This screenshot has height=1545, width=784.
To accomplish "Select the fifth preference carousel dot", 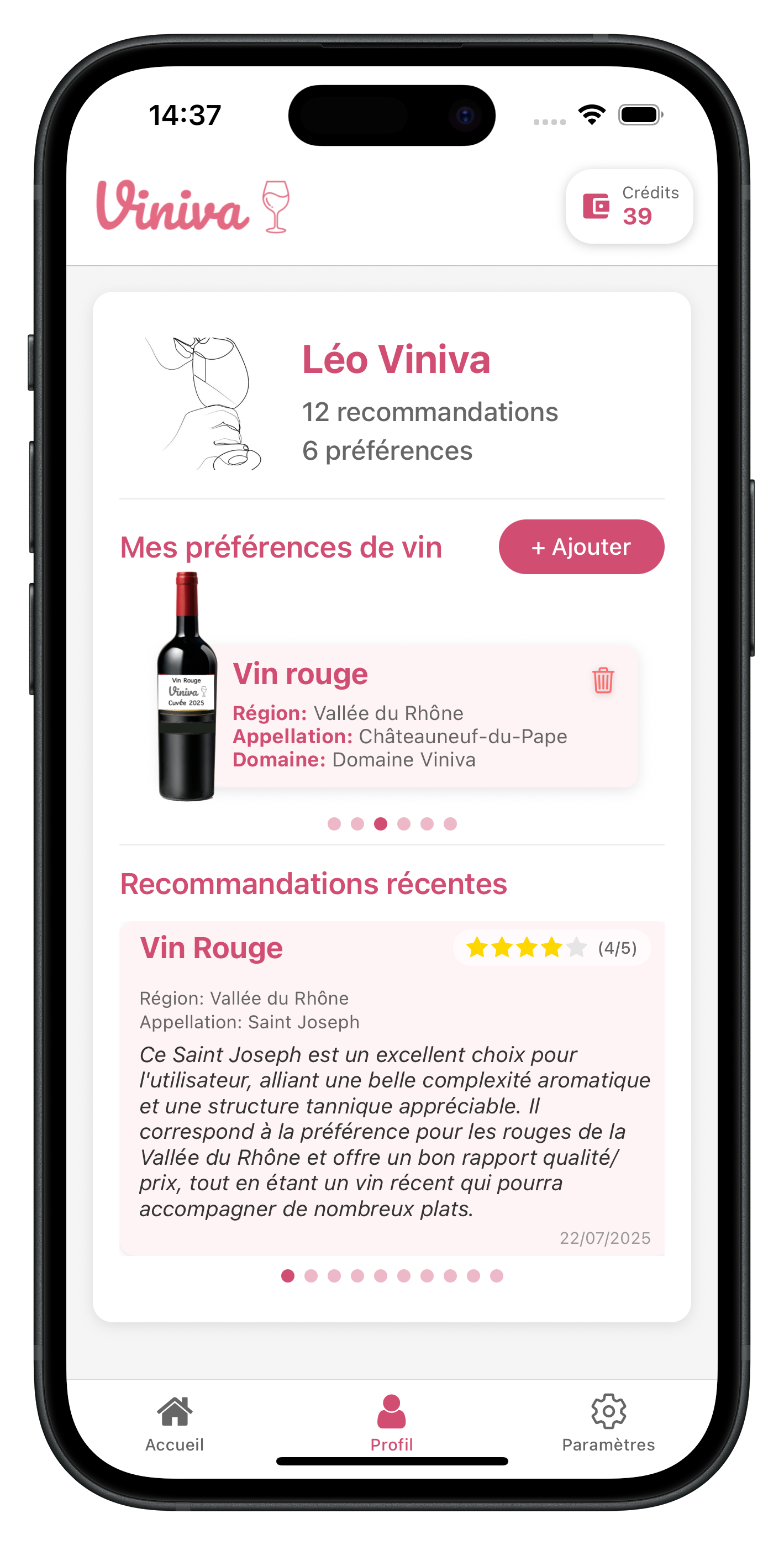I will pyautogui.click(x=427, y=824).
